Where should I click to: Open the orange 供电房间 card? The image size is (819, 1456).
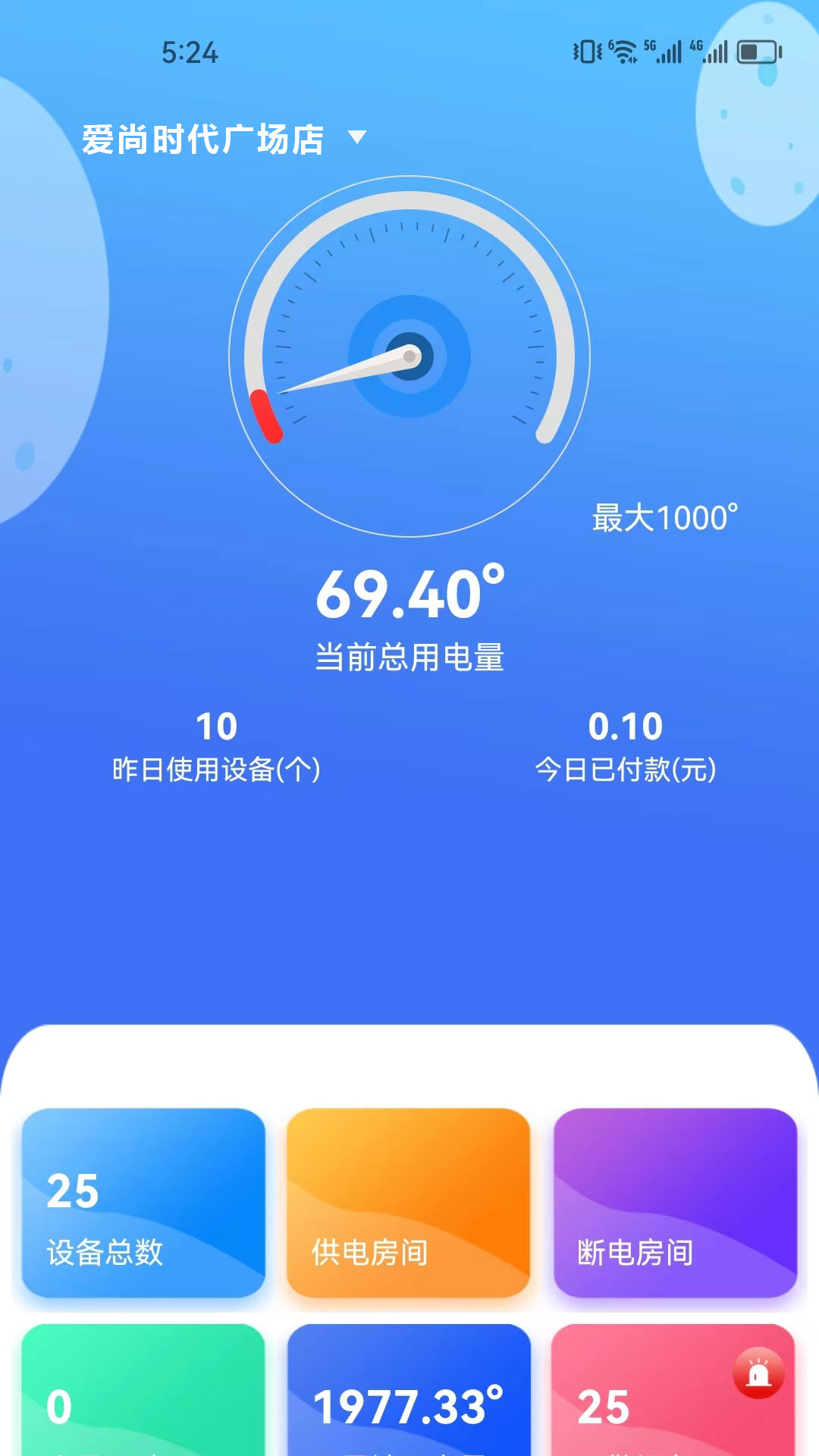pos(409,1203)
